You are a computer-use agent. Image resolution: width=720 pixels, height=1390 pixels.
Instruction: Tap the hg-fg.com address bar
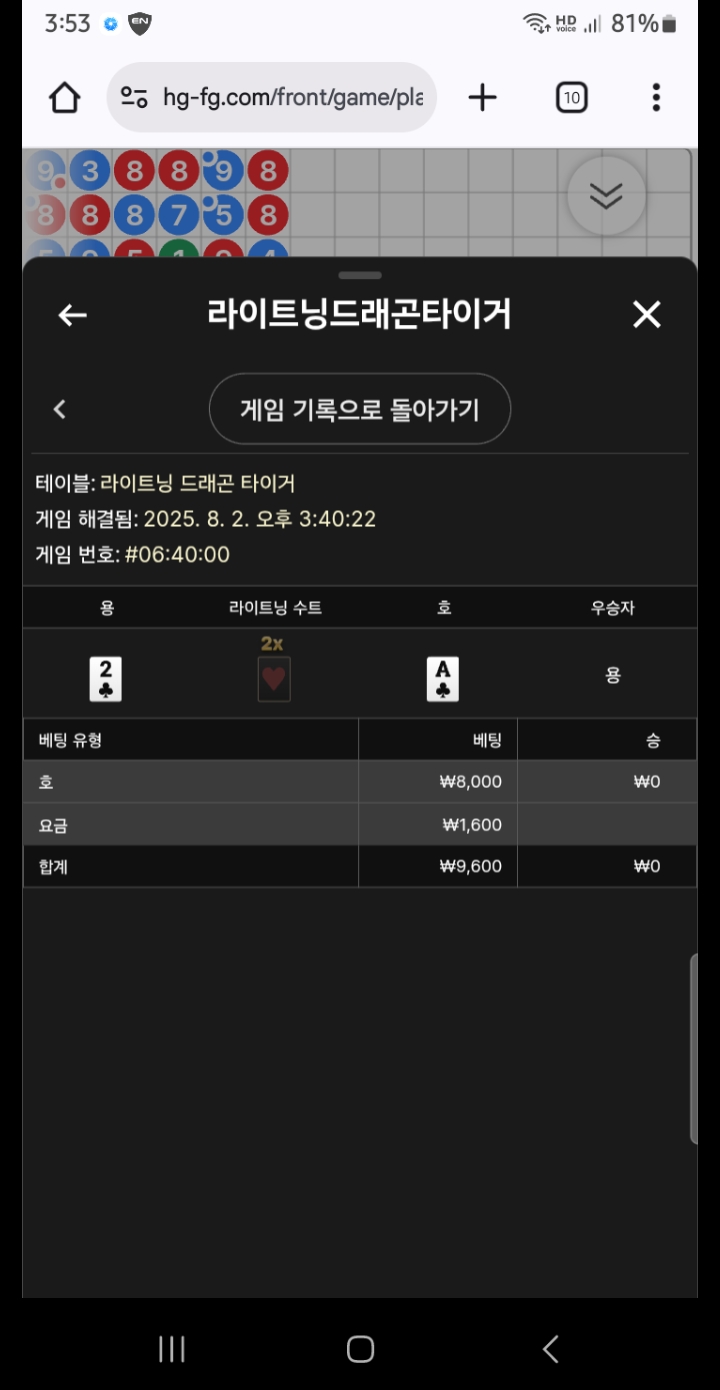272,97
